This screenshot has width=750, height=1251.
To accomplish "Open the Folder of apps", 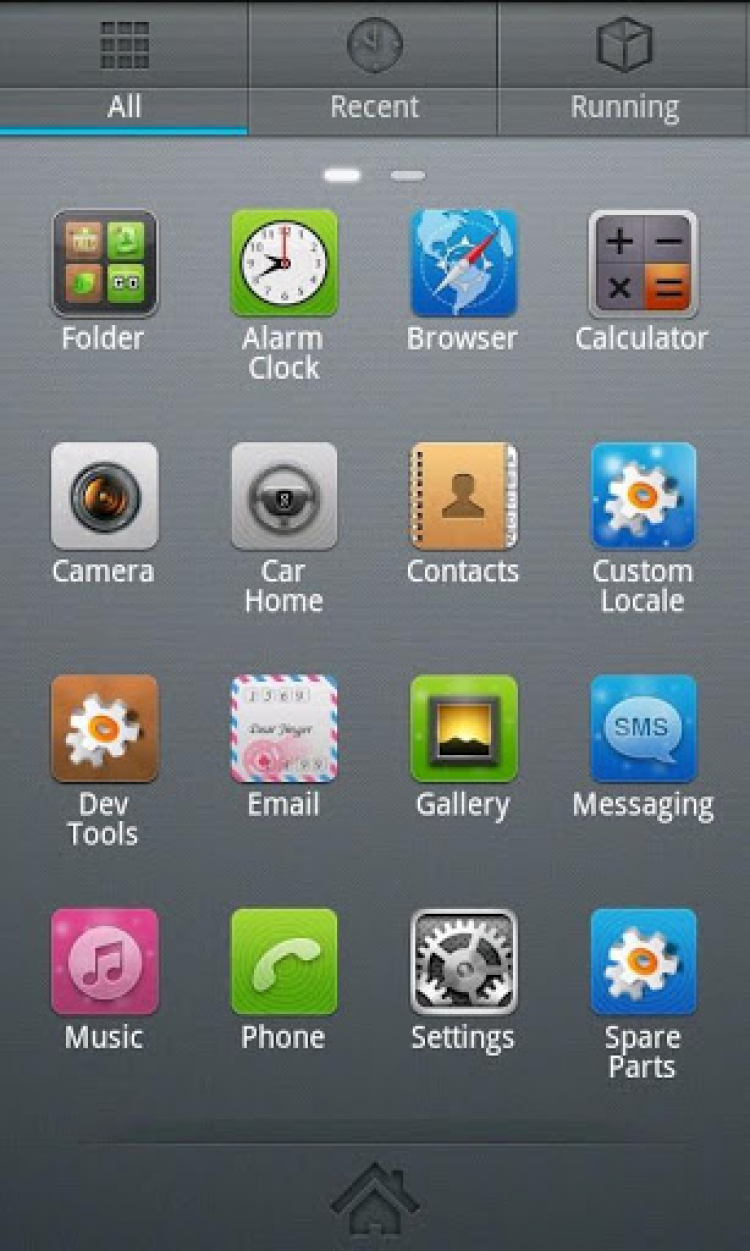I will point(104,263).
